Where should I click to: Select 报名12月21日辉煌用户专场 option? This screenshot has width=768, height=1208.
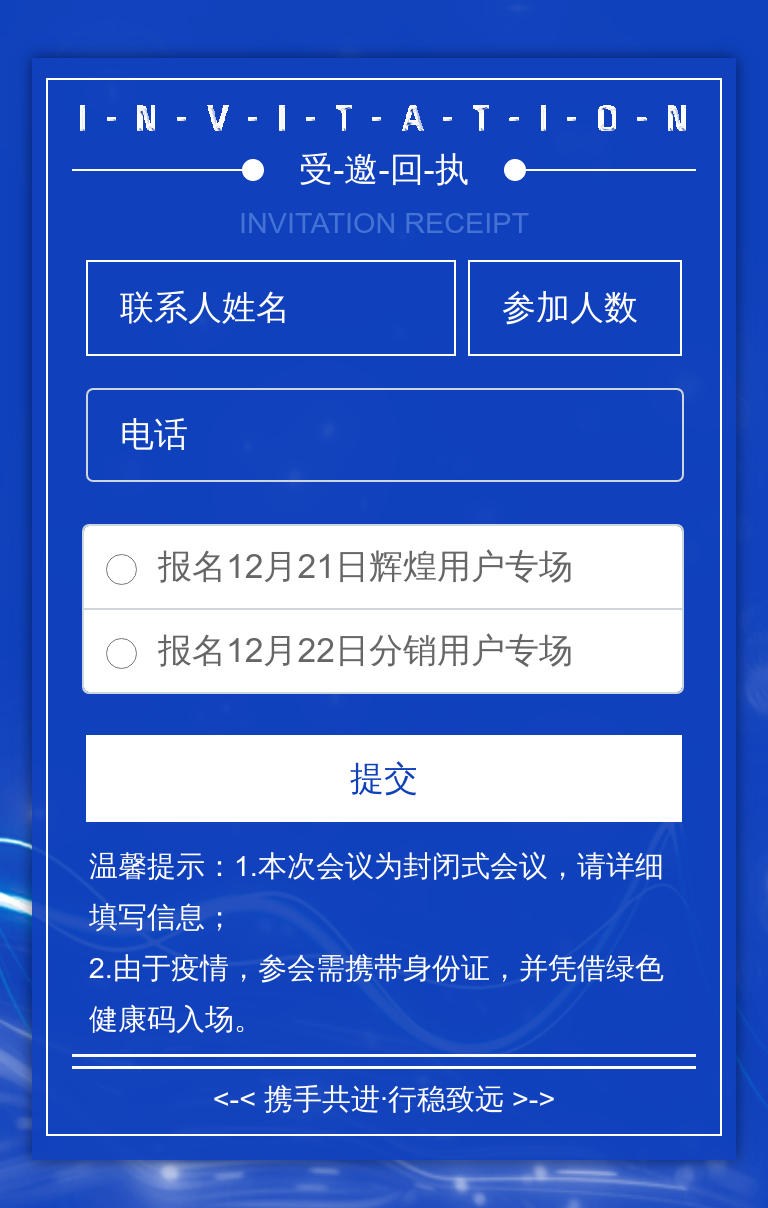coord(122,569)
